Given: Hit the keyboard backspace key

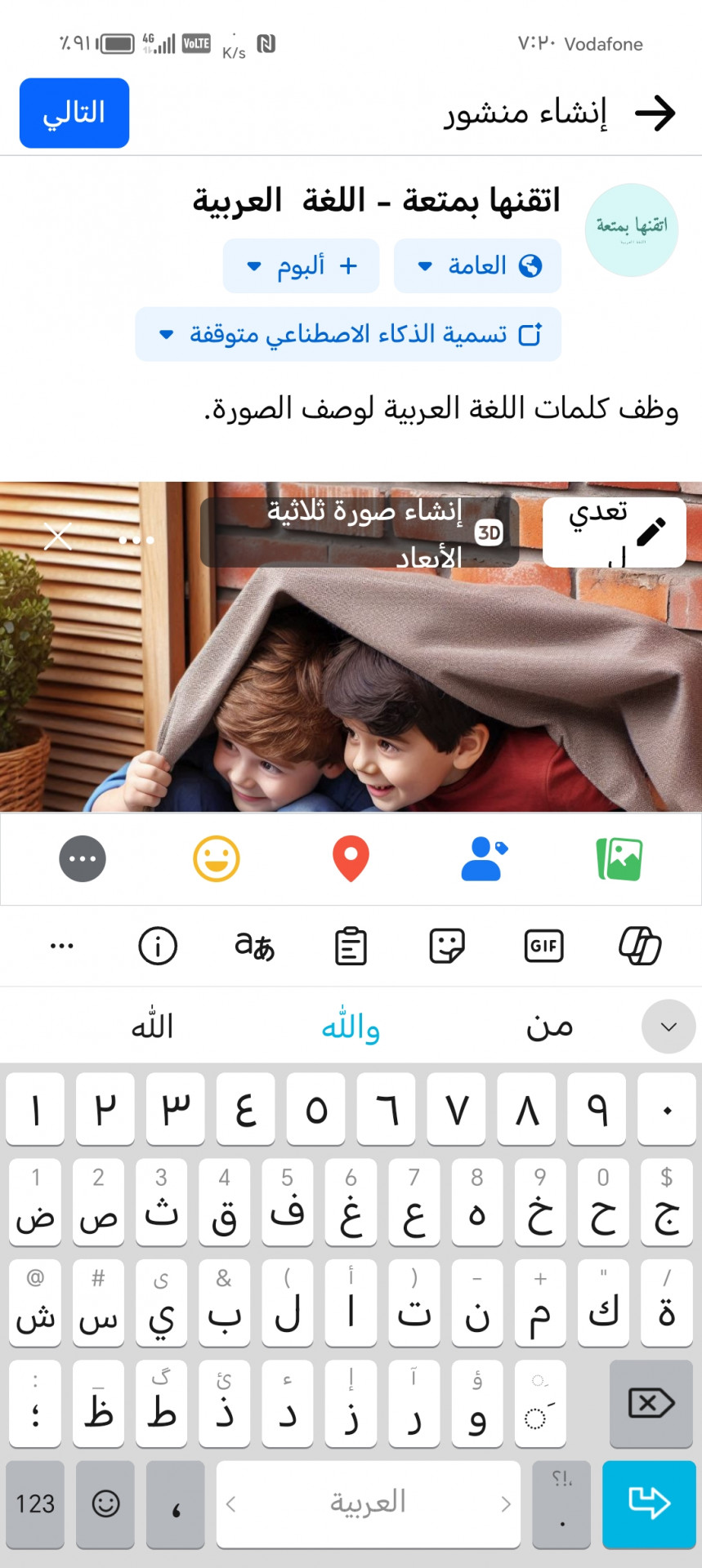Looking at the screenshot, I should pyautogui.click(x=651, y=1404).
